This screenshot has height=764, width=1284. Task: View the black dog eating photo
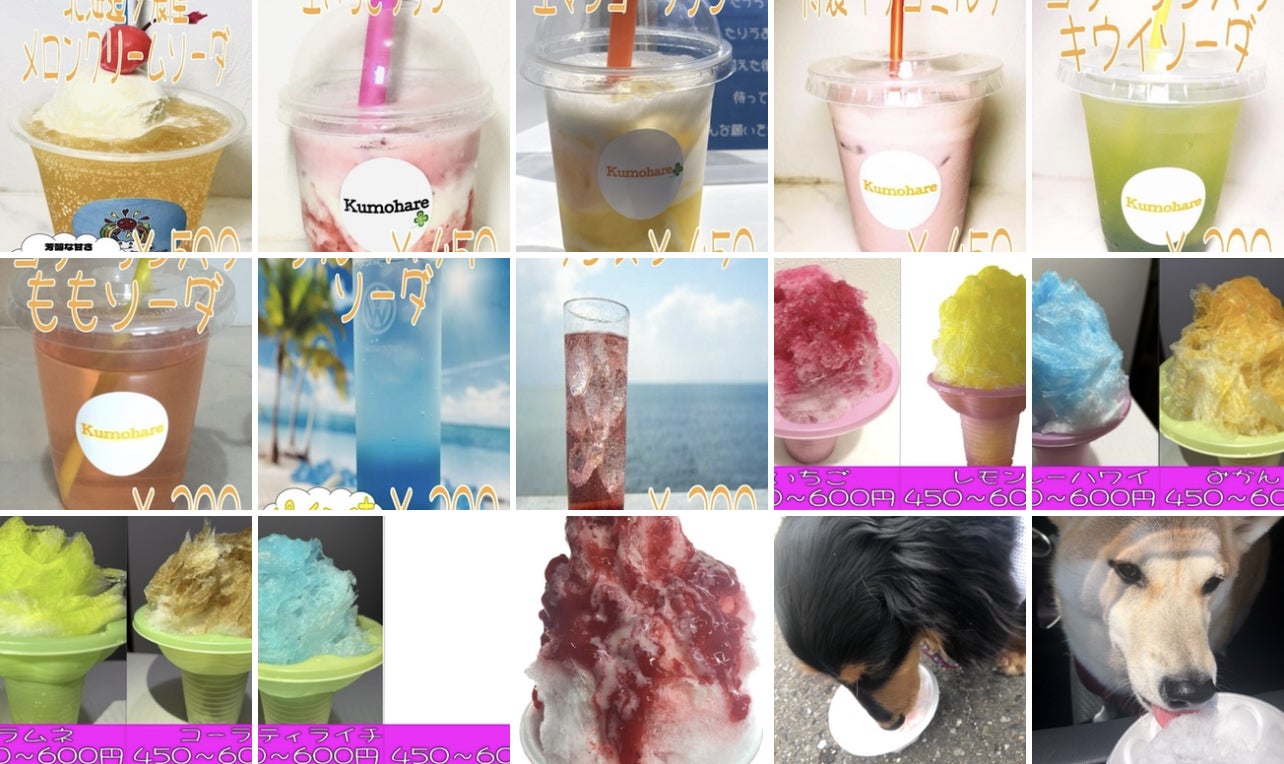click(x=900, y=640)
